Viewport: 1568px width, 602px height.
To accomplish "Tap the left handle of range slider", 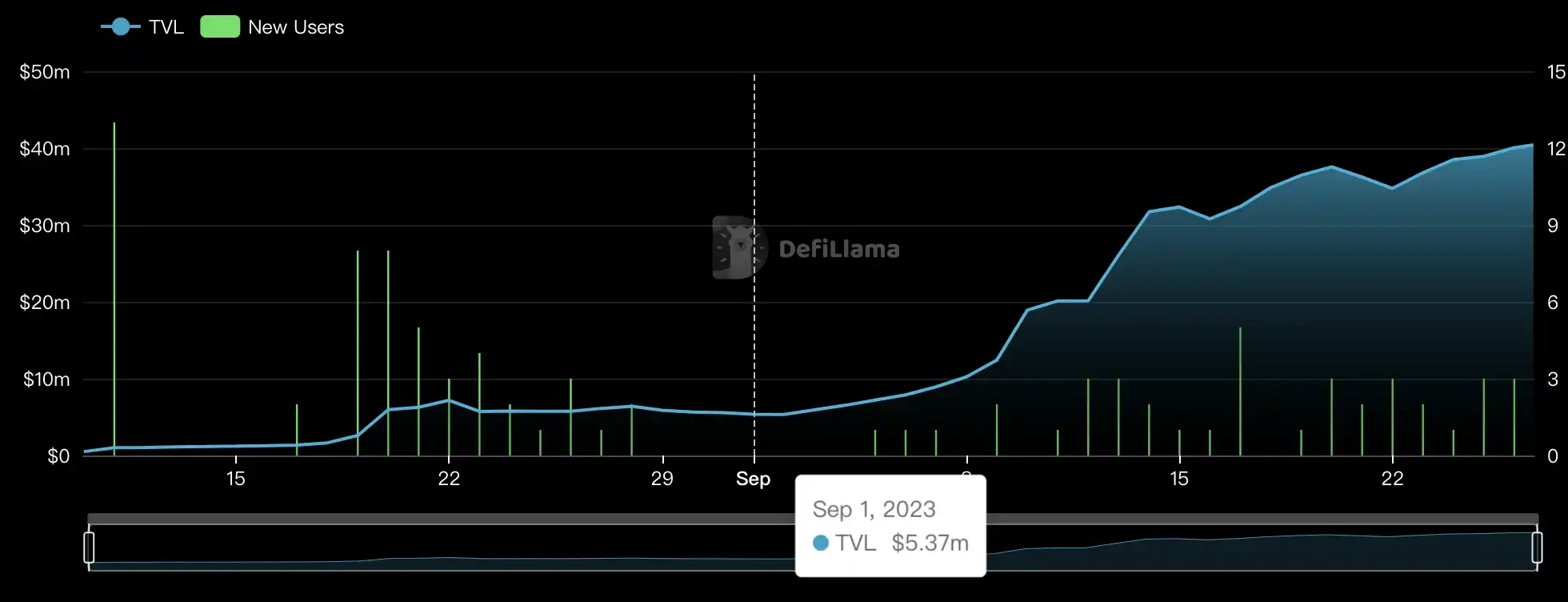I will pos(89,548).
